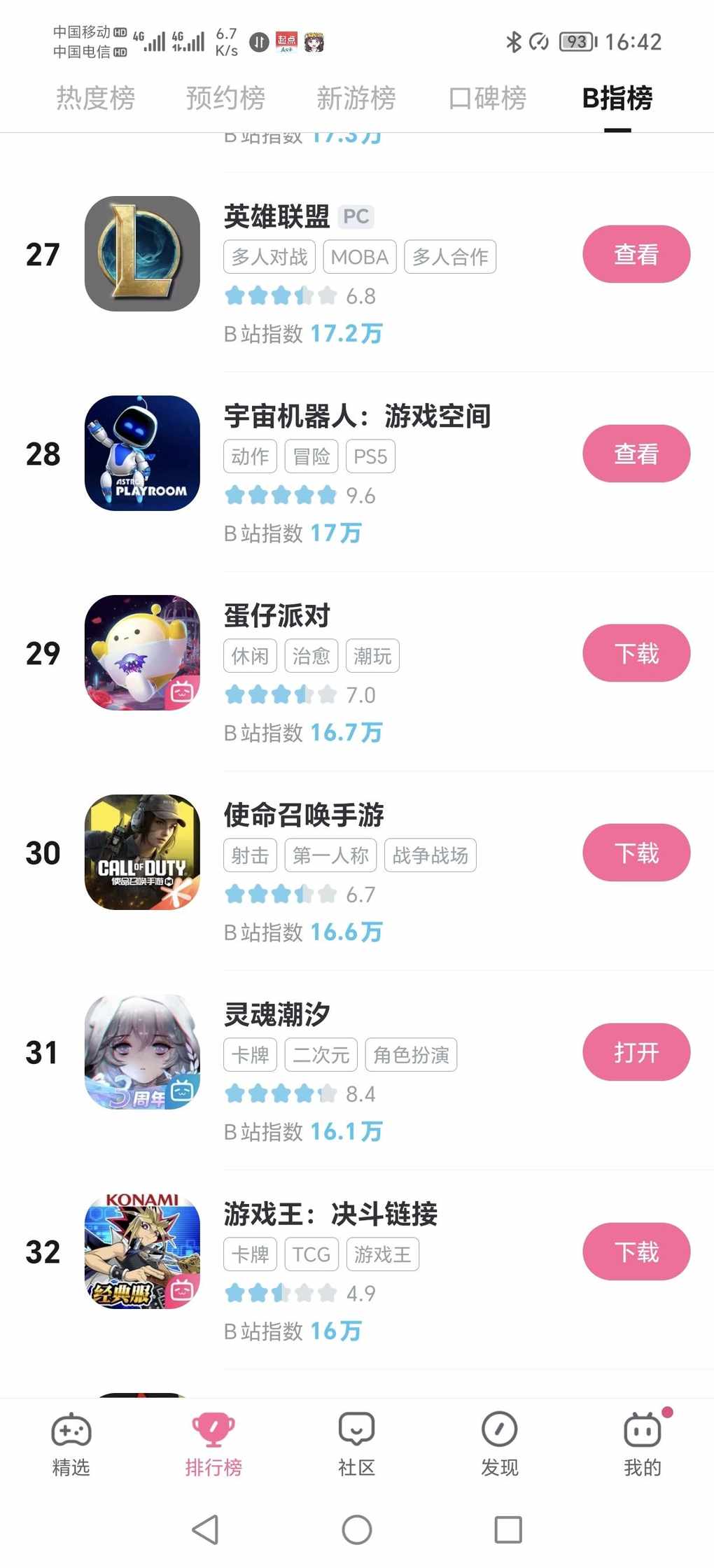This screenshot has width=714, height=1568.
Task: Download 蛋仔派对
Action: tap(636, 653)
